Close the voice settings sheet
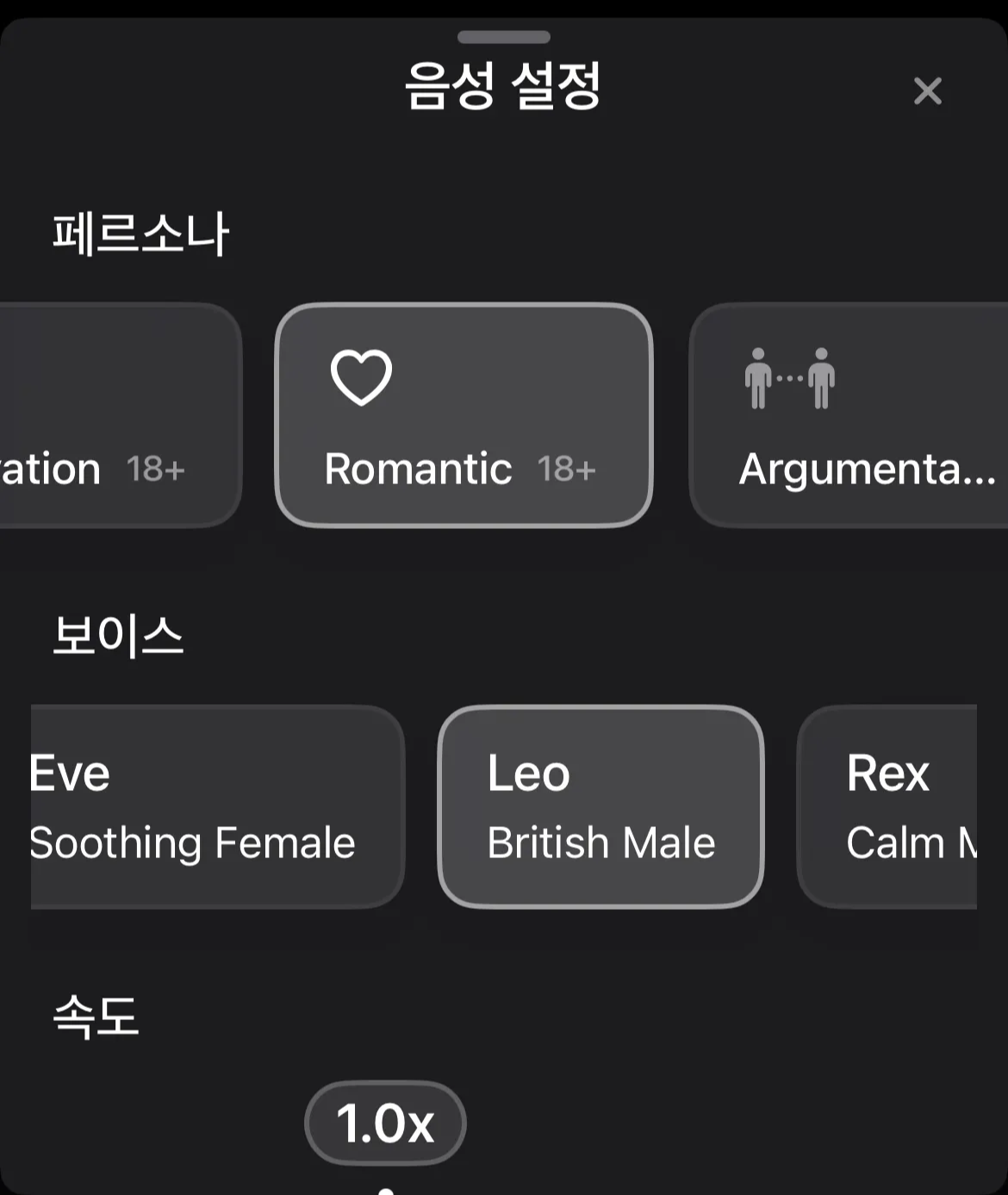Image resolution: width=1008 pixels, height=1195 pixels. click(927, 90)
